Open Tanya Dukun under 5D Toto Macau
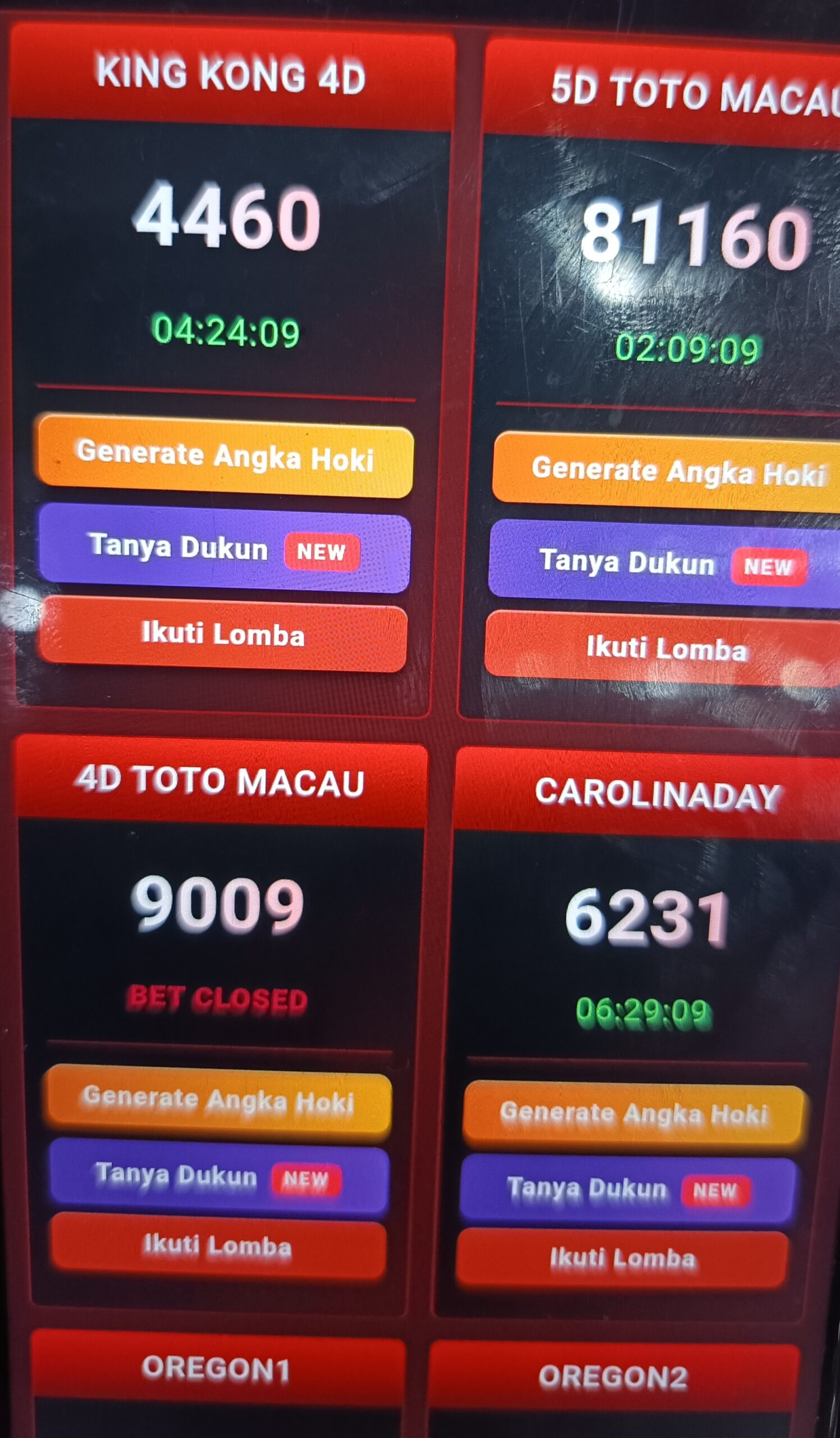Screen dimensions: 840x1438 tap(664, 564)
